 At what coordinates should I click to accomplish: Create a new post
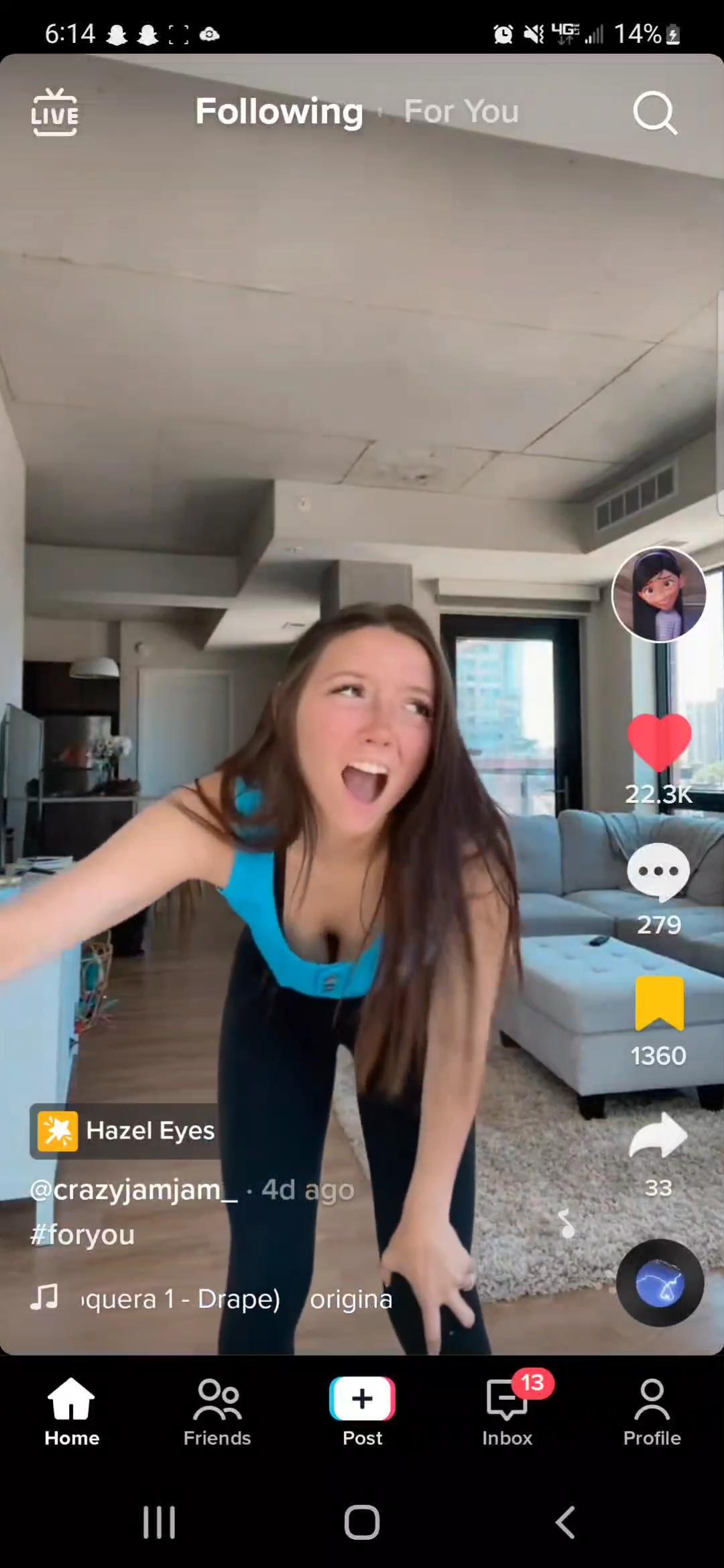coord(362,1411)
